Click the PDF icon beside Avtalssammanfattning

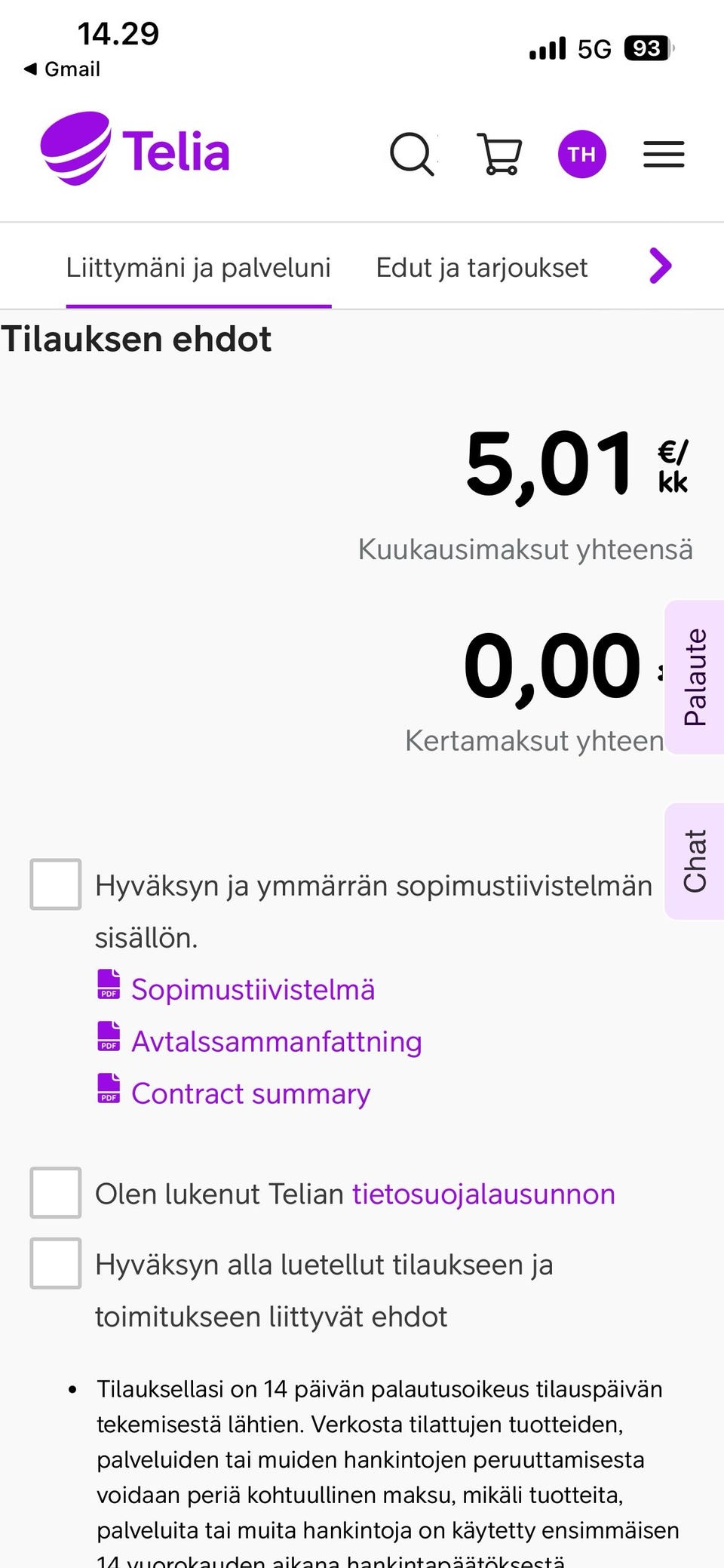[108, 1041]
